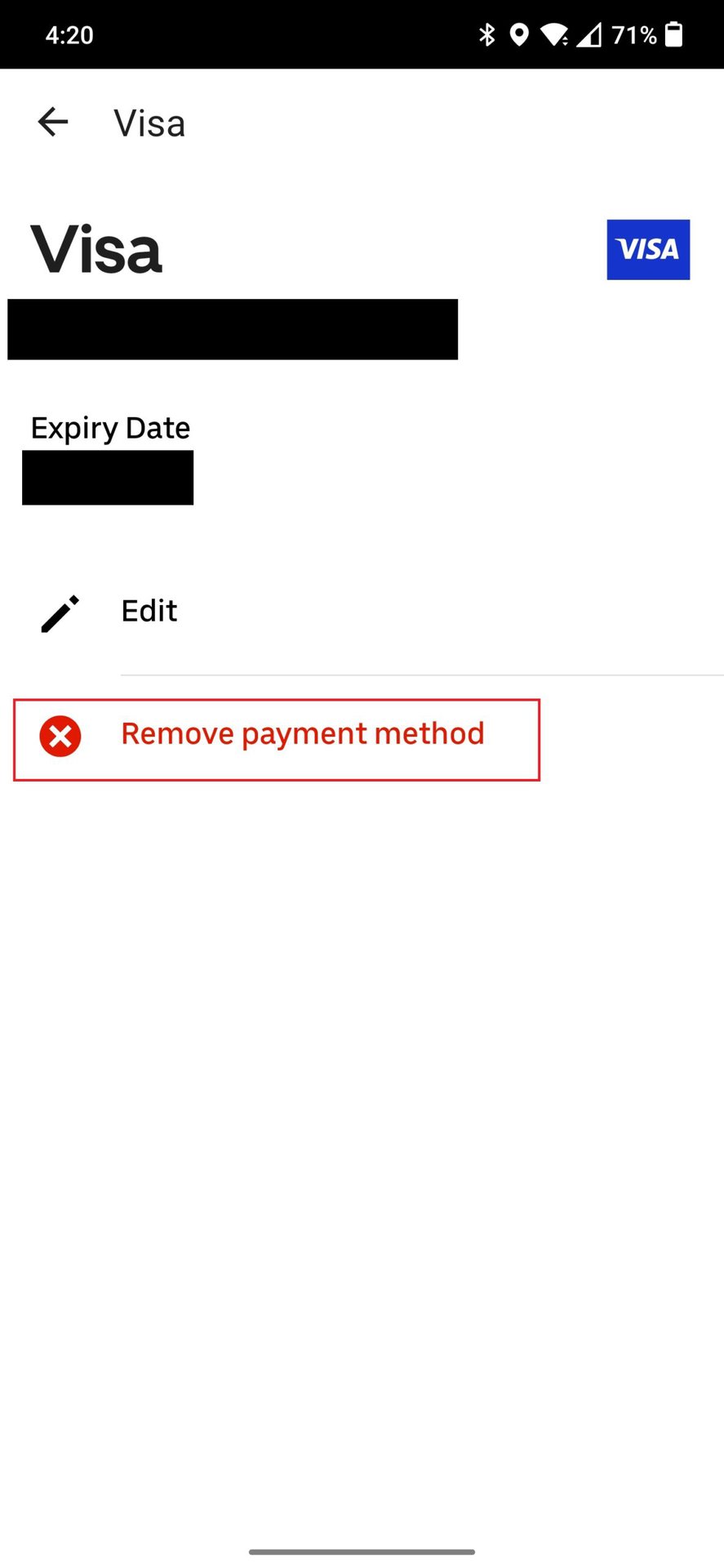Image resolution: width=724 pixels, height=1568 pixels.
Task: Select Remove payment method
Action: pyautogui.click(x=301, y=734)
